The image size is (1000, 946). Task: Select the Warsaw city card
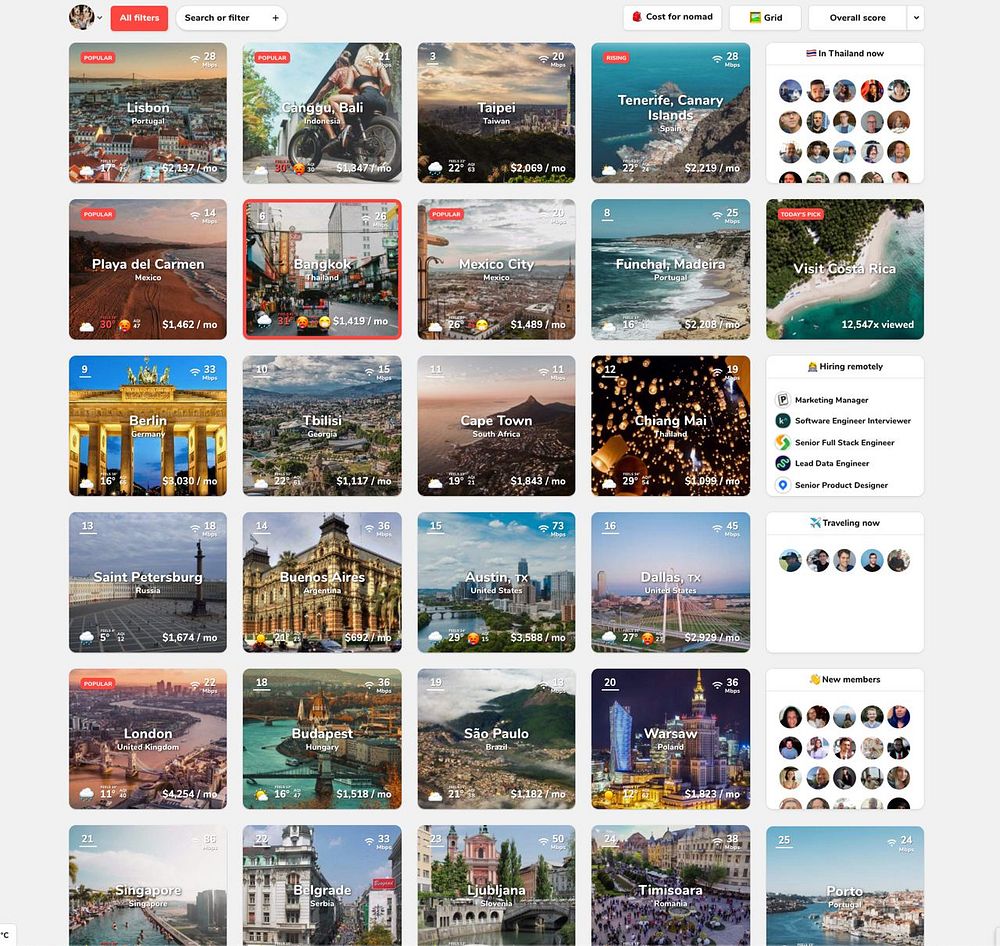(670, 739)
